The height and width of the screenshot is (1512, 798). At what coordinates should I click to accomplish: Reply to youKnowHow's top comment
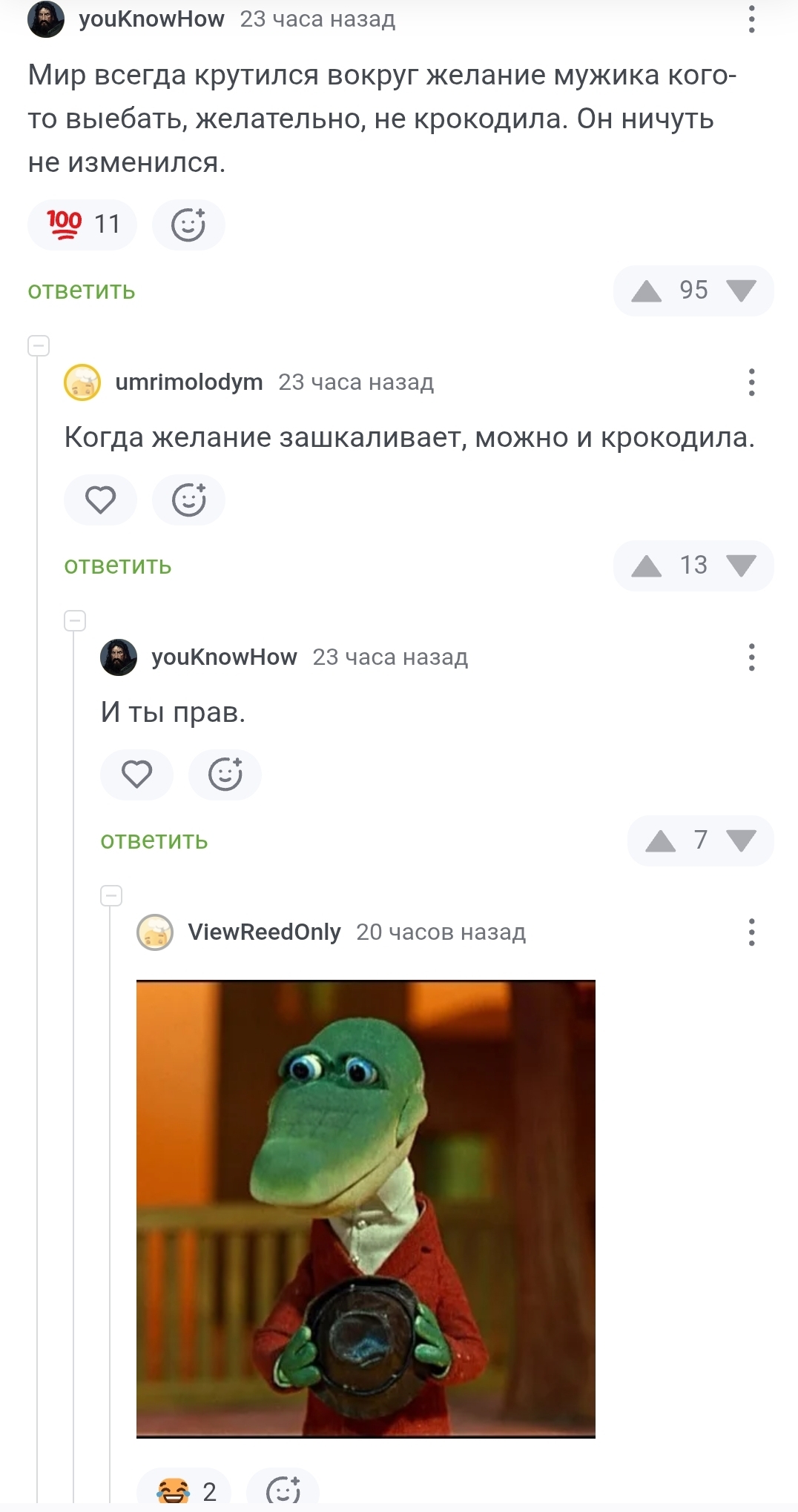pyautogui.click(x=82, y=291)
